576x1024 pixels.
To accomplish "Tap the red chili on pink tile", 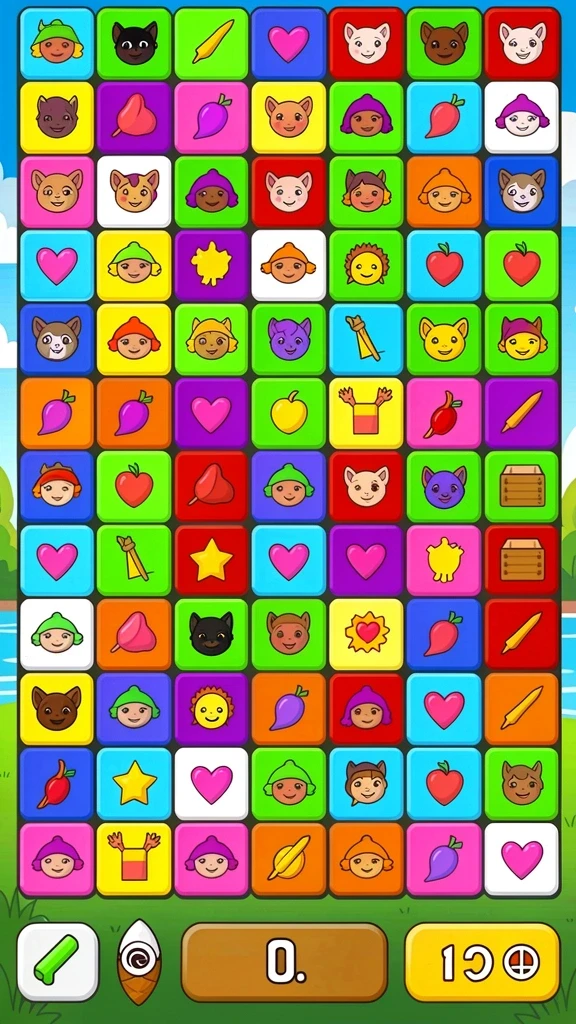I will 444,413.
